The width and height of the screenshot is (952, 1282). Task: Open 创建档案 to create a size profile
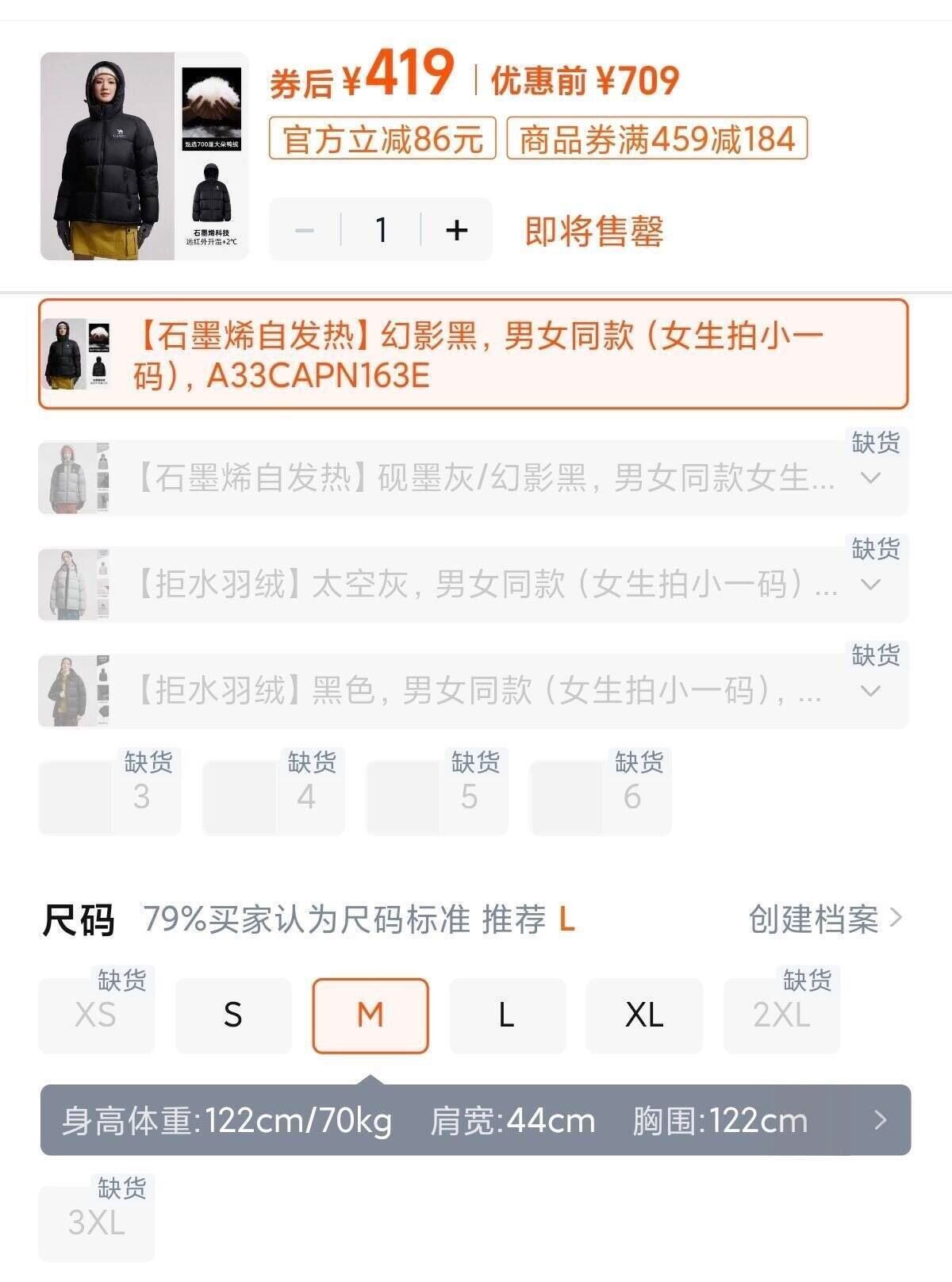tap(825, 919)
